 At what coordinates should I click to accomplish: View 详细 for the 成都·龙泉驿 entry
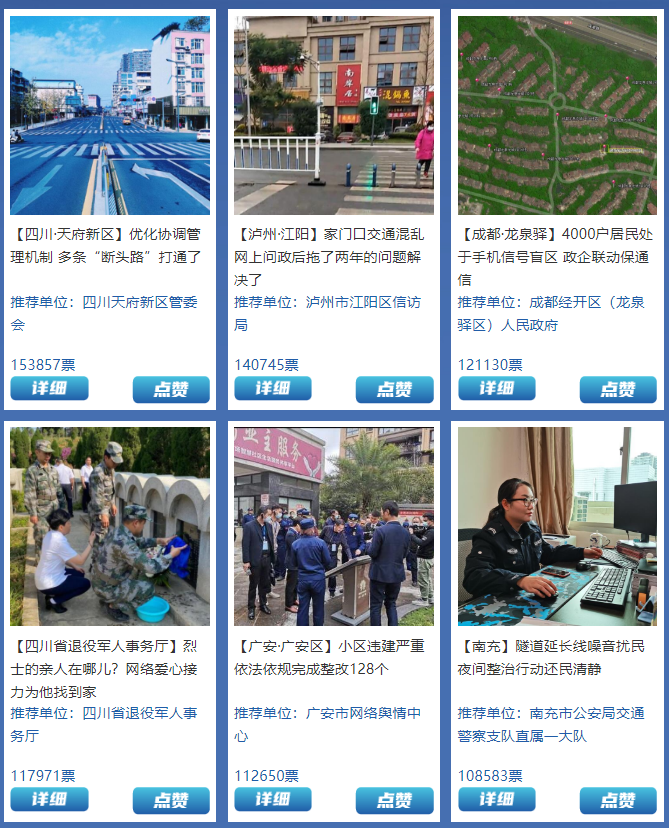(x=496, y=389)
